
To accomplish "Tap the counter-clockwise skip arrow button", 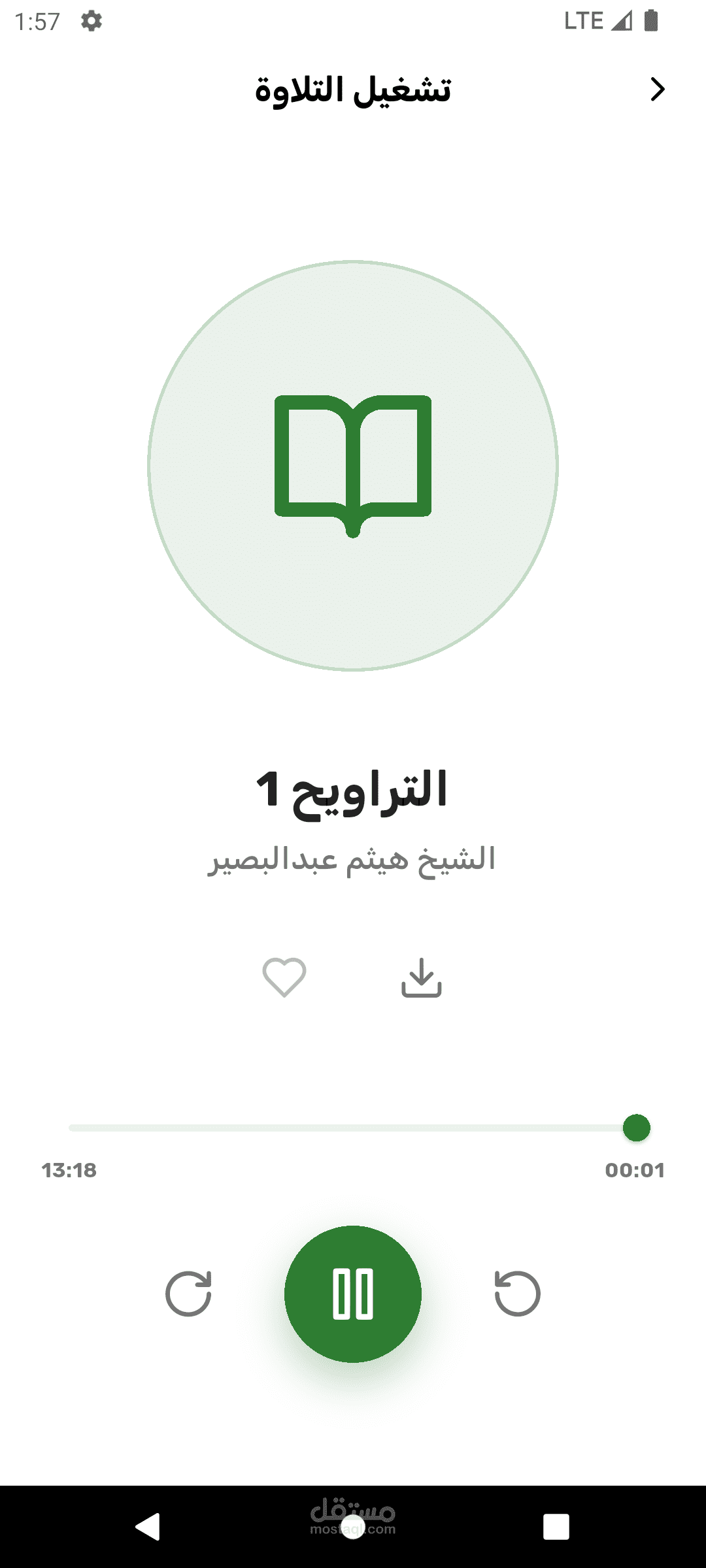I will click(517, 1294).
